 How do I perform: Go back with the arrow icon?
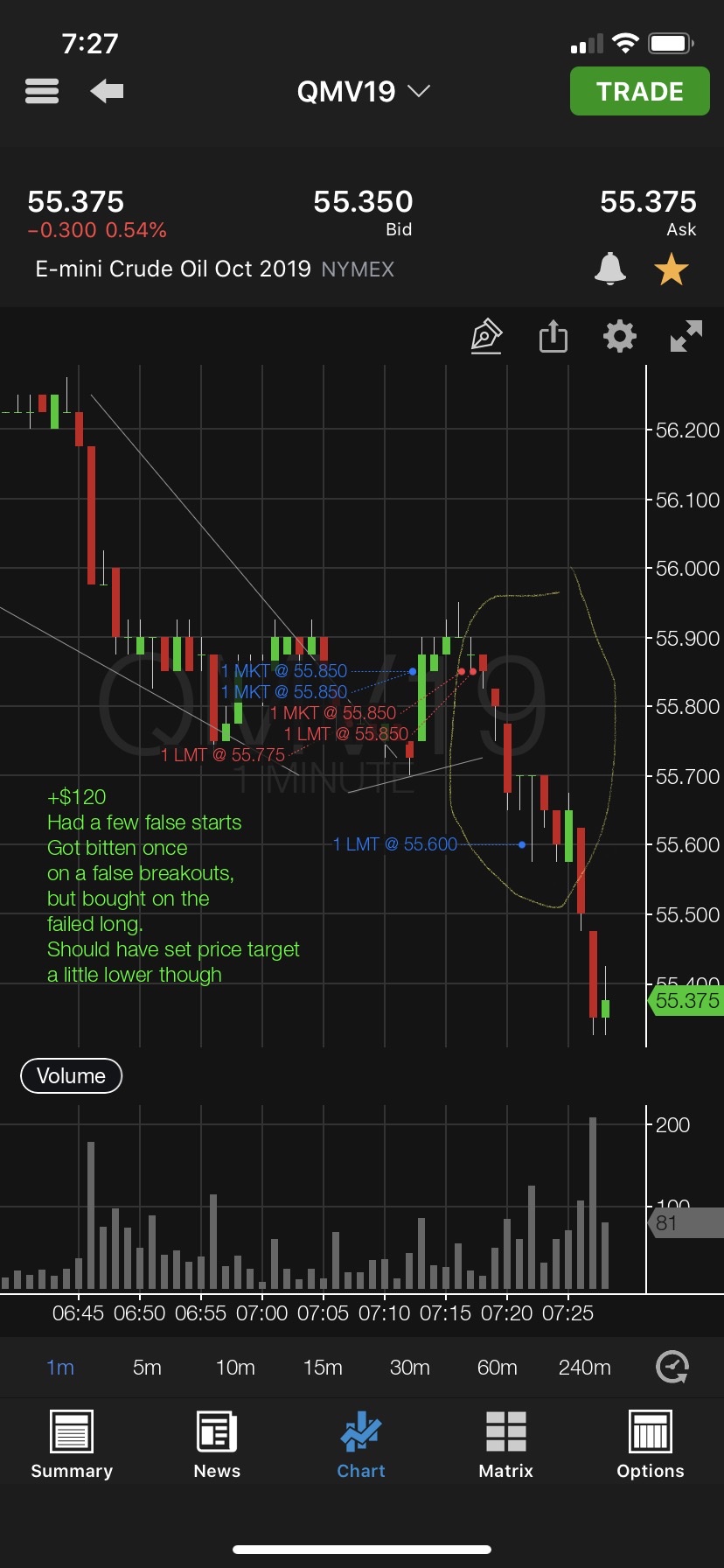pos(107,91)
